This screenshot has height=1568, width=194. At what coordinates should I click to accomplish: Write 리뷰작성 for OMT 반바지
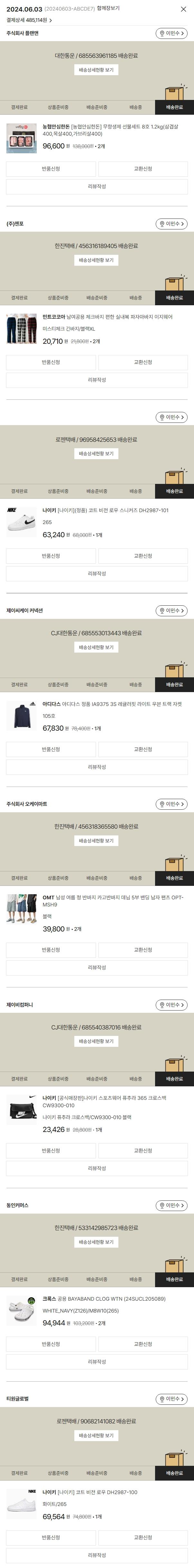(97, 967)
